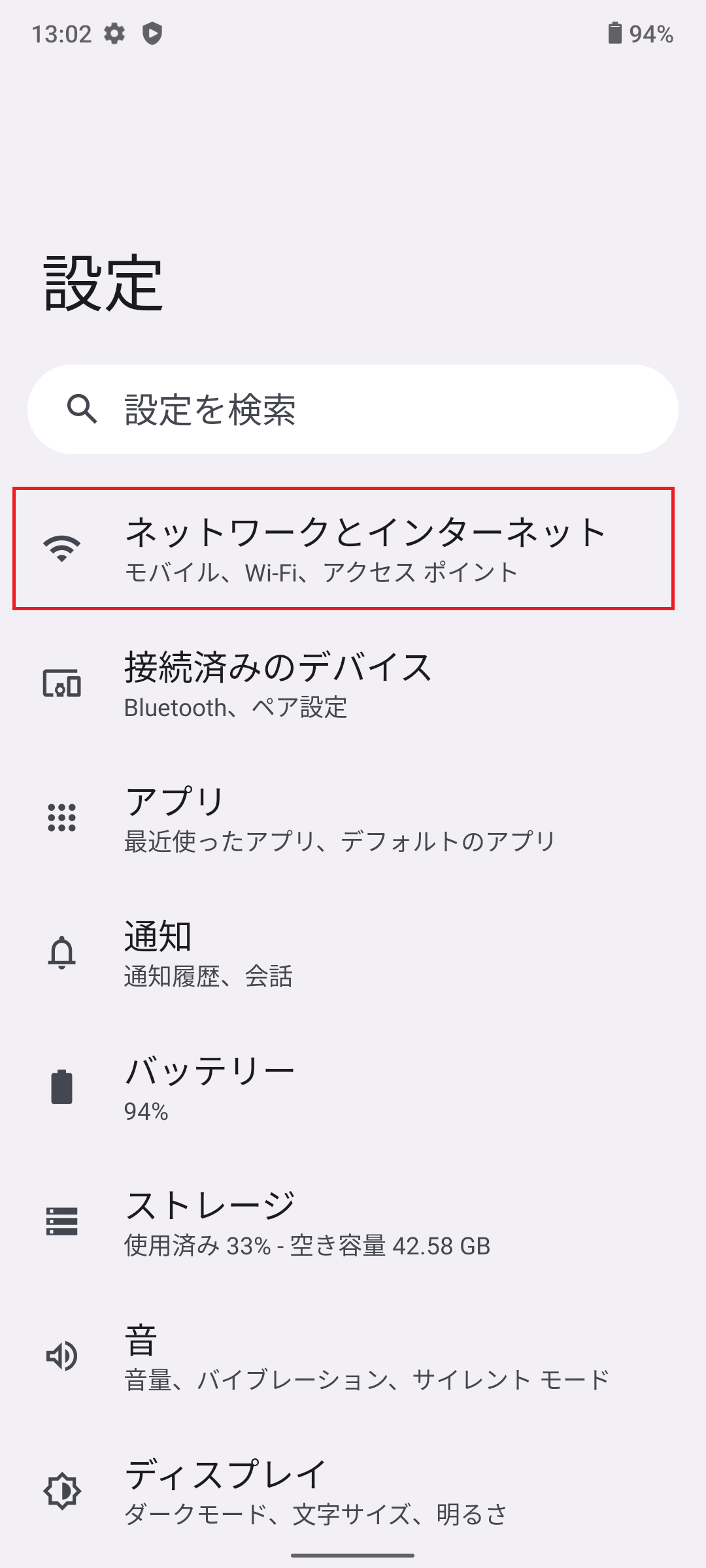Viewport: 706px width, 1568px height.
Task: Open 音 sound settings
Action: (353, 1357)
